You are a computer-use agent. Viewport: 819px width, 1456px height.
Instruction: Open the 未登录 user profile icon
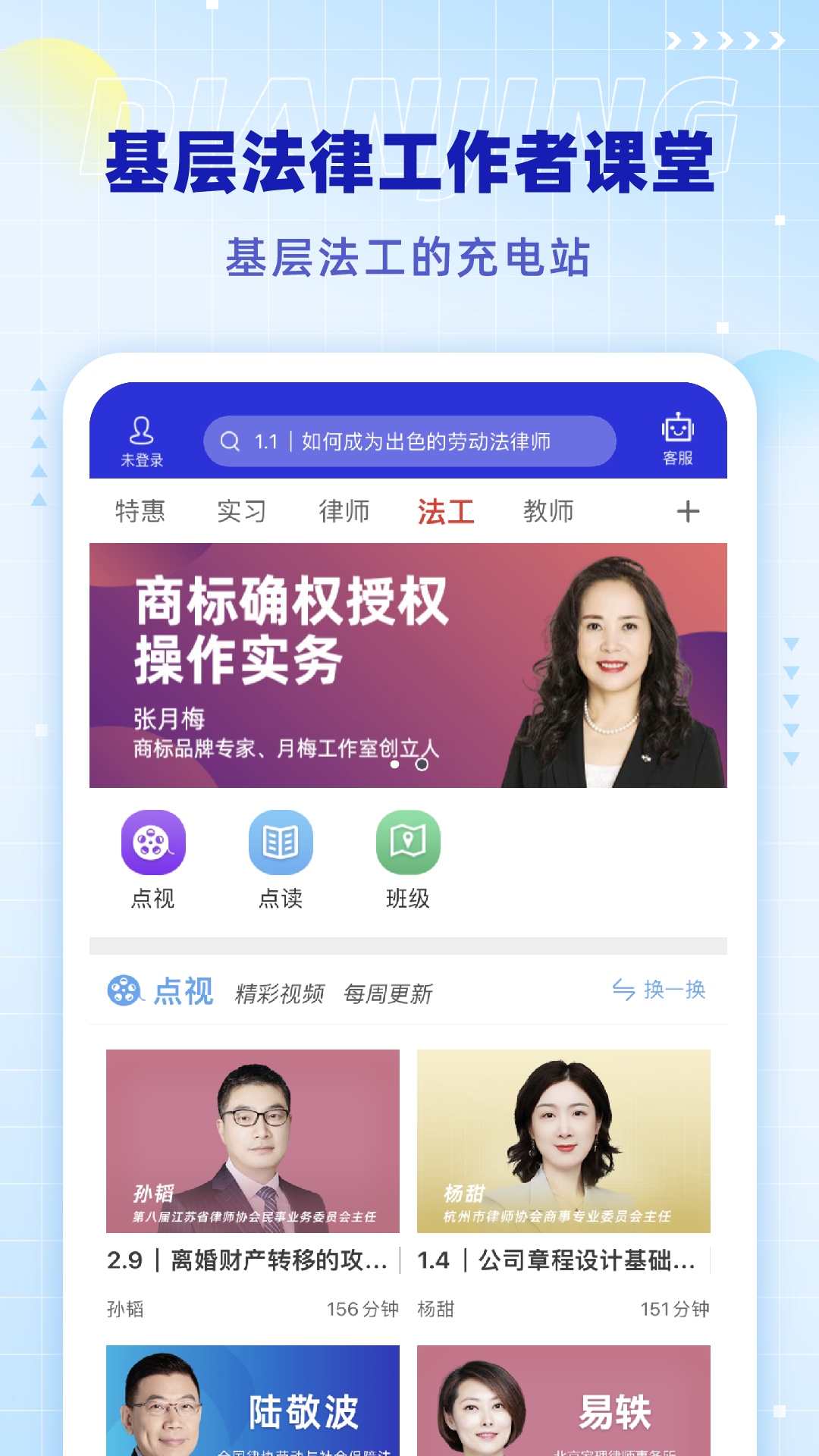141,438
